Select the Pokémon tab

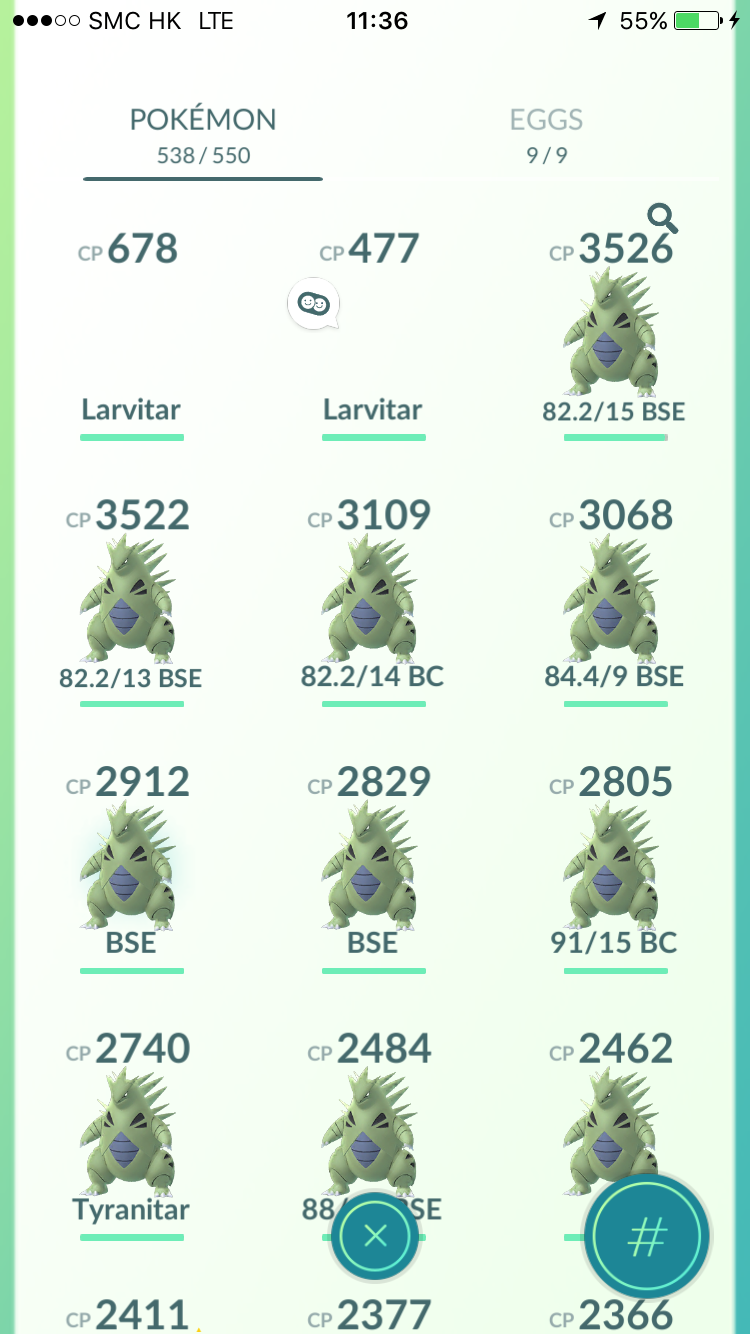pyautogui.click(x=203, y=135)
